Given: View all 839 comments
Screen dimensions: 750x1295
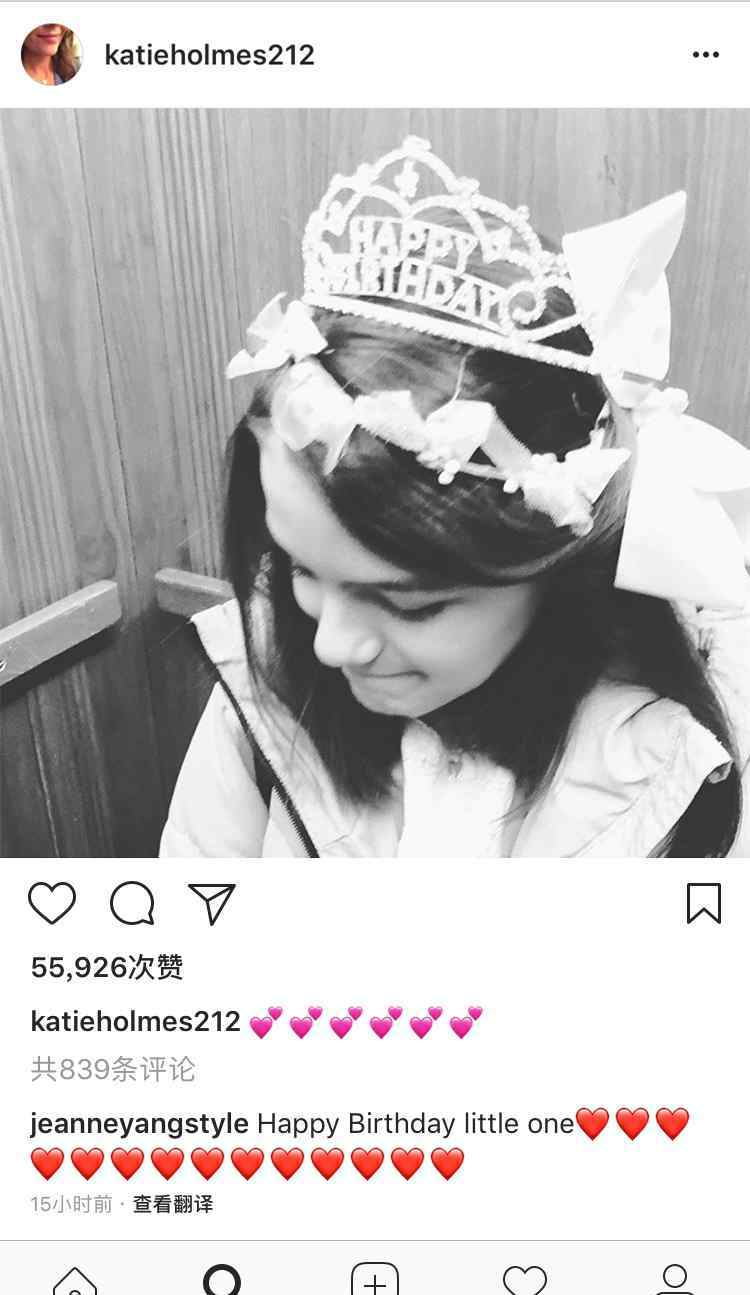Looking at the screenshot, I should pyautogui.click(x=113, y=1070).
